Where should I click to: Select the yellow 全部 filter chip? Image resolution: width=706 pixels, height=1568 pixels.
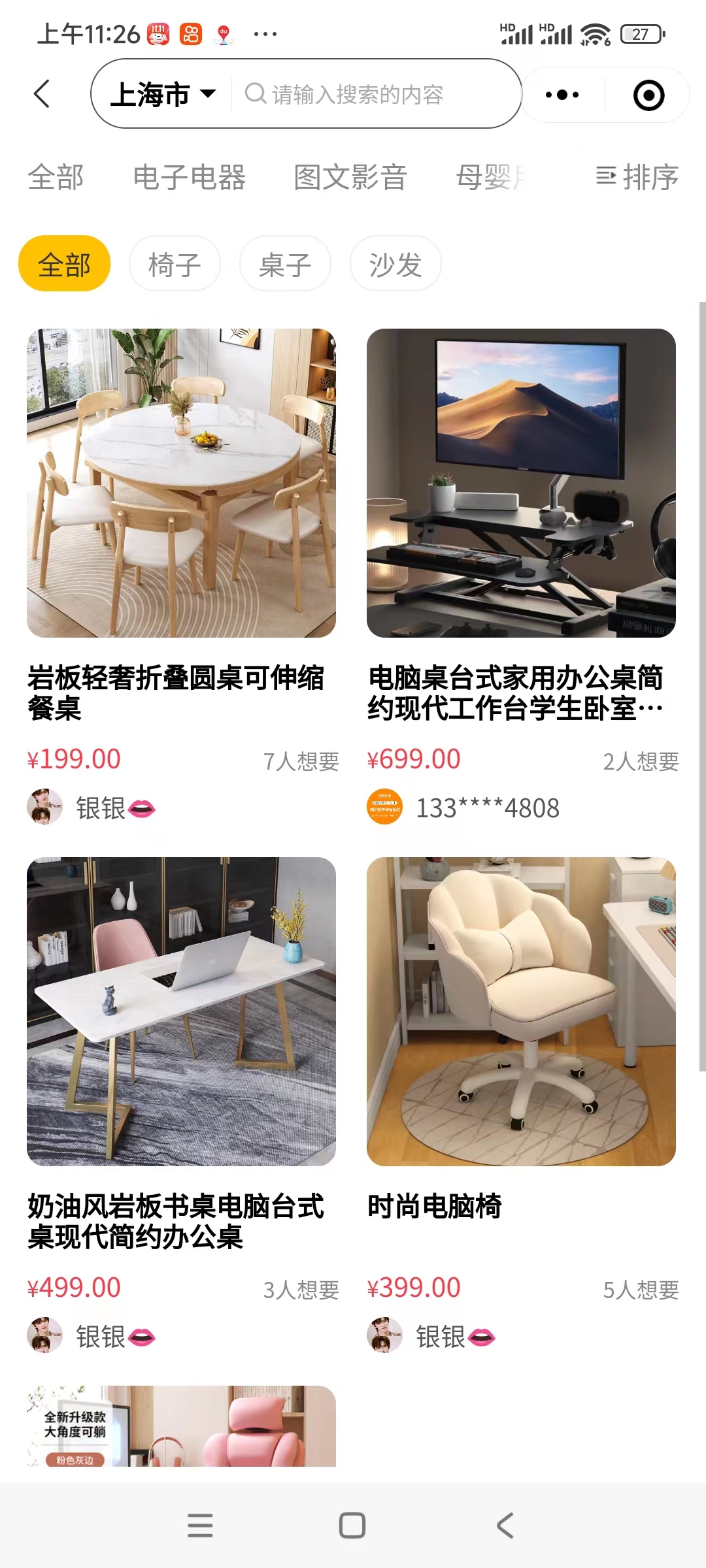(64, 264)
